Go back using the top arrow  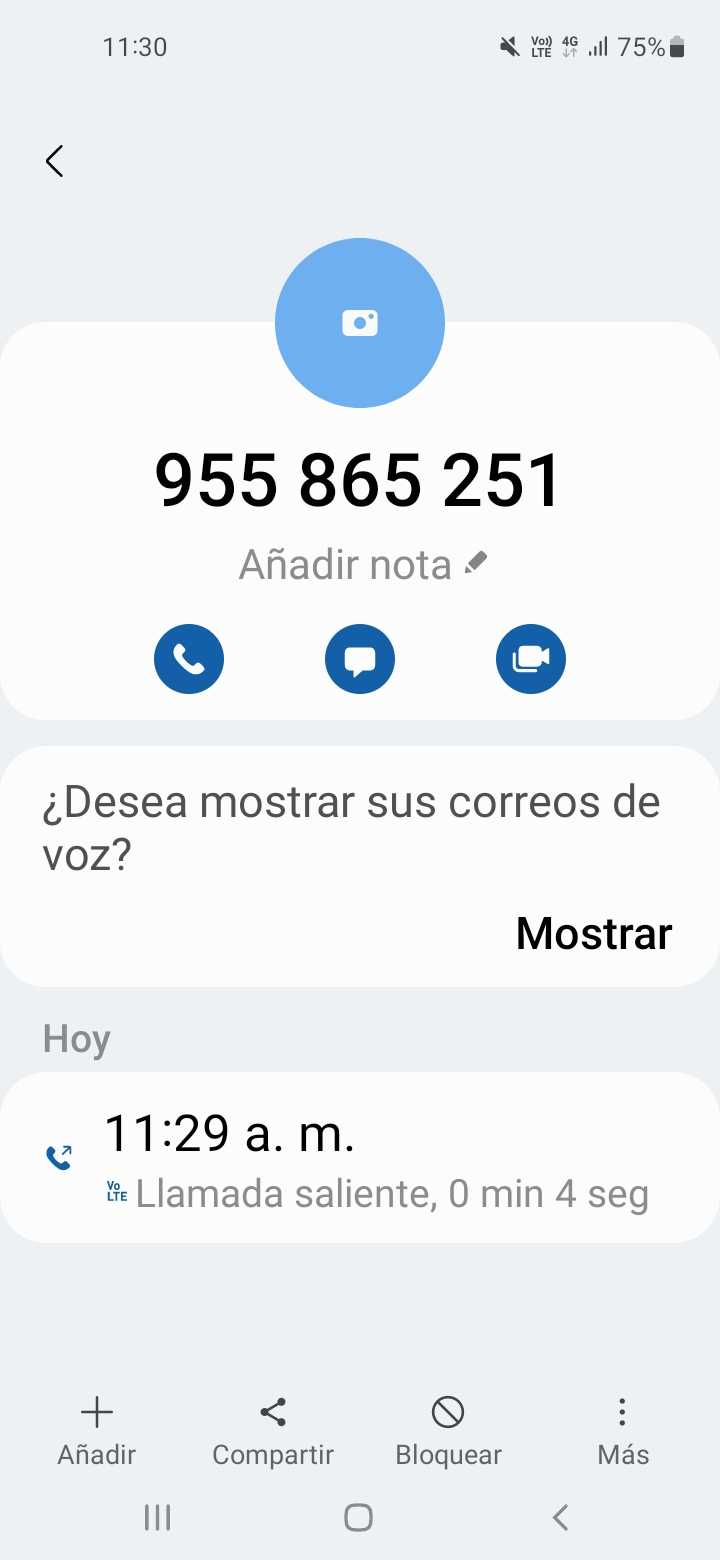pos(55,161)
